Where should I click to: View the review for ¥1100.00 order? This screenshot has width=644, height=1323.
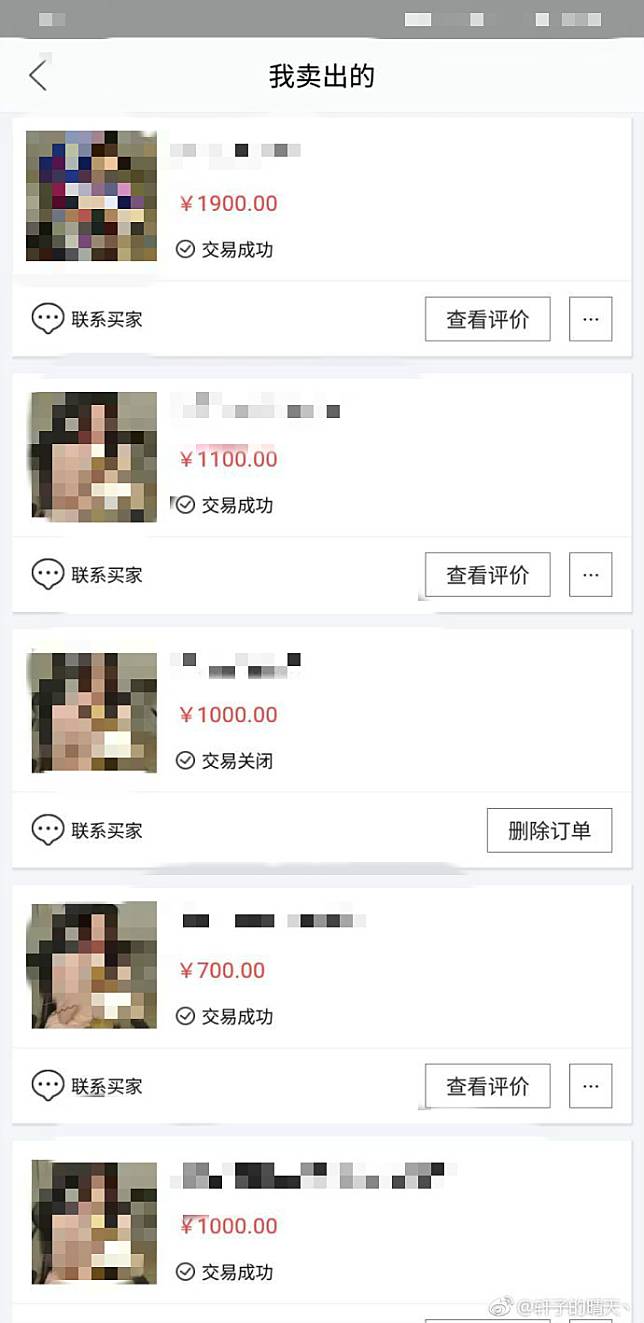point(487,575)
